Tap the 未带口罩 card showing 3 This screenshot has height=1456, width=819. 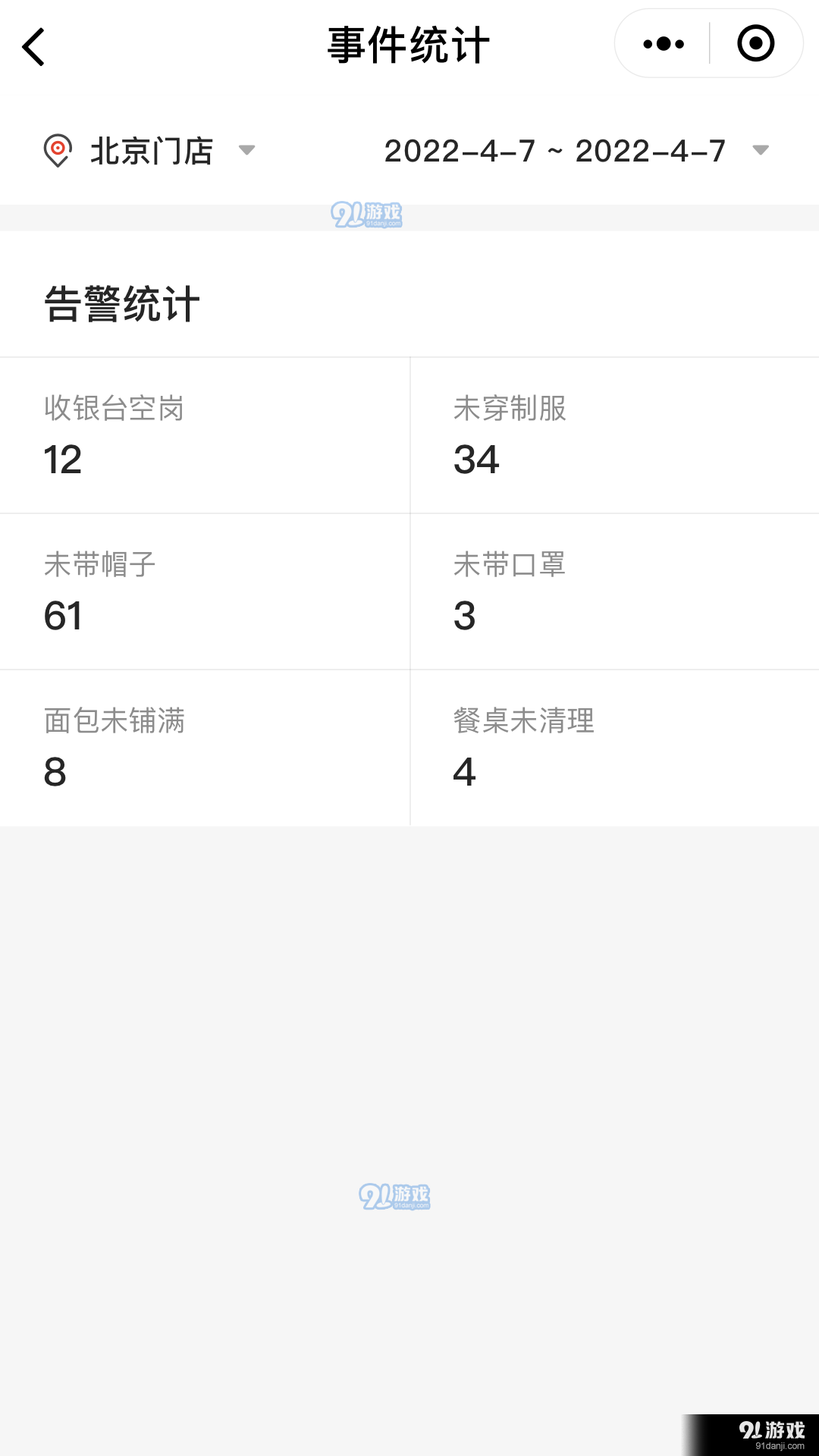click(x=613, y=591)
